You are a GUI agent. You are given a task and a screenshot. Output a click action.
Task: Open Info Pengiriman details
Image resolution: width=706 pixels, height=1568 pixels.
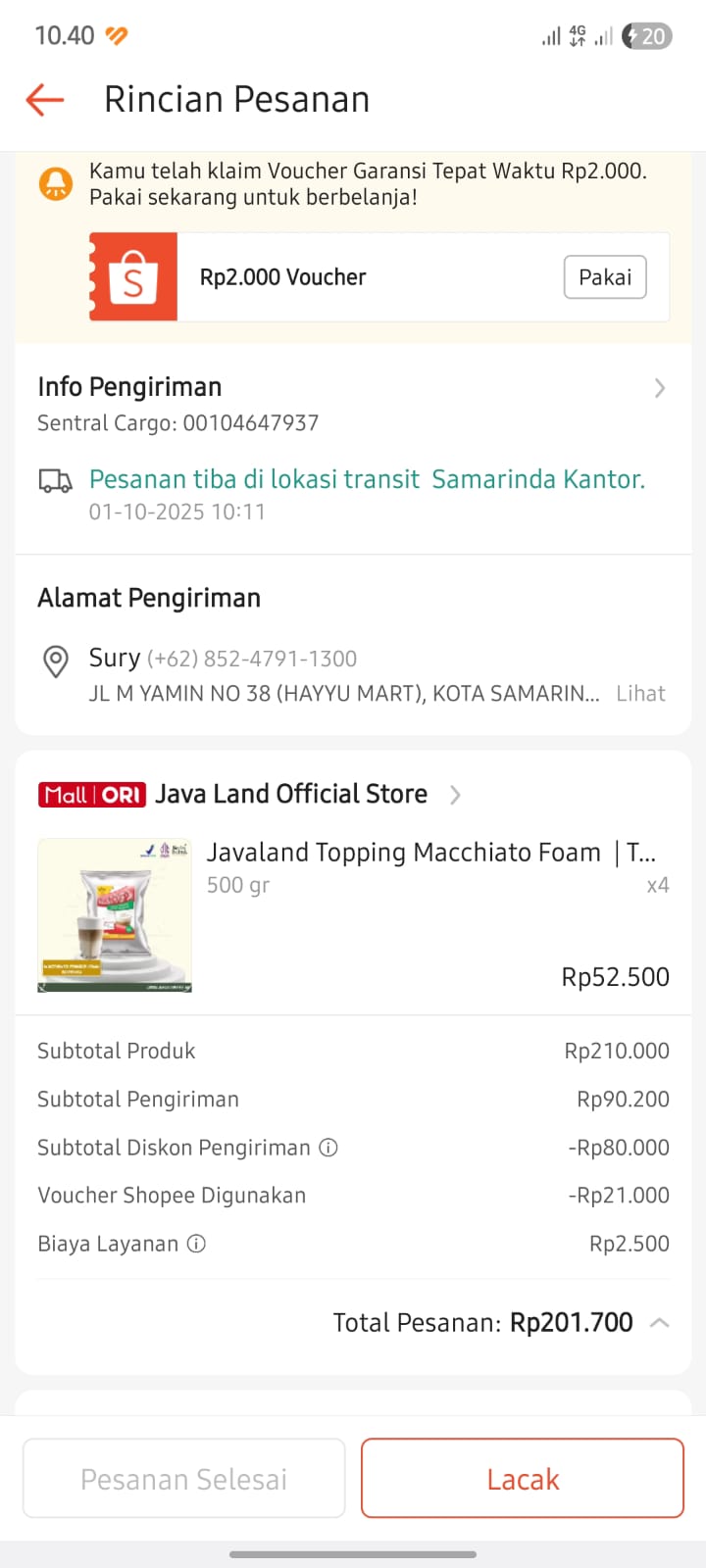(x=659, y=389)
